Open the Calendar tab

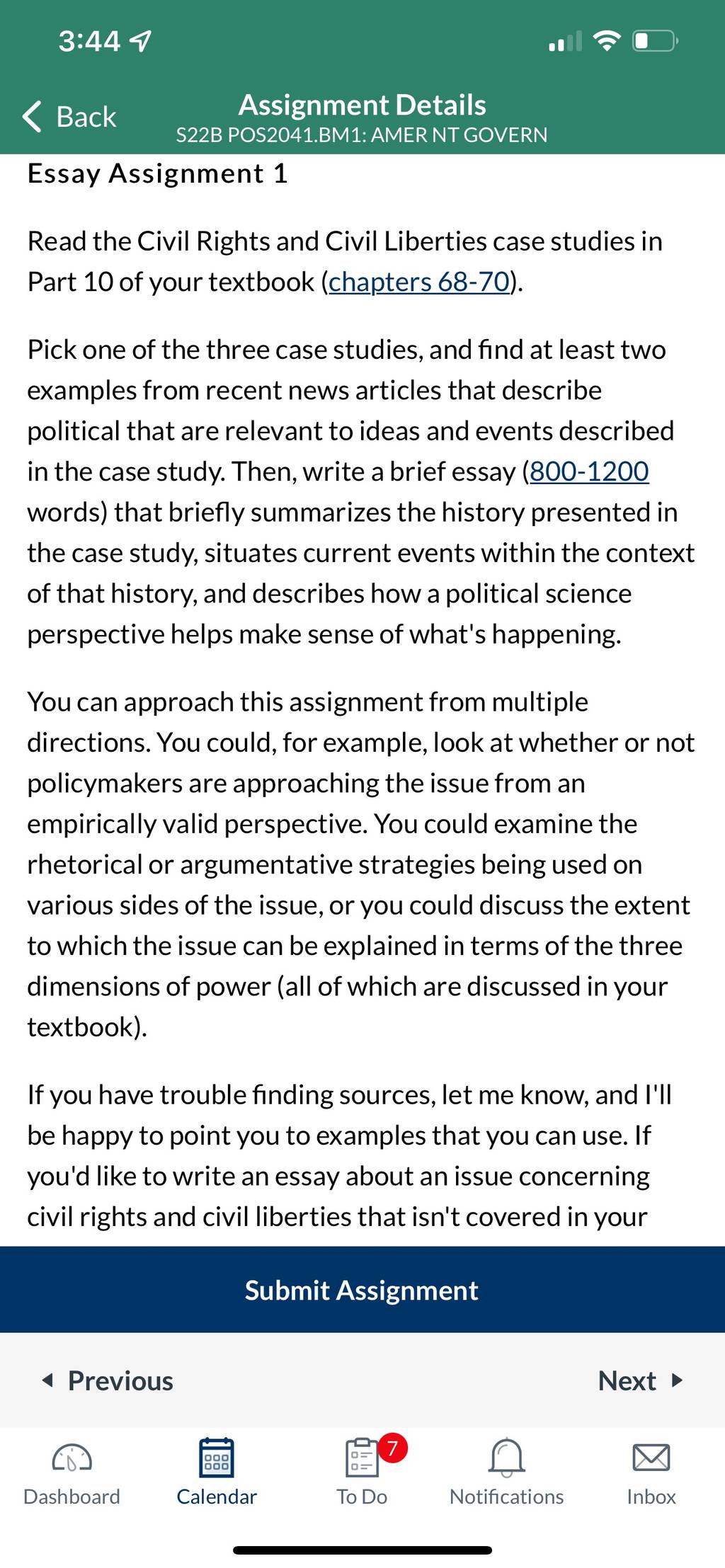point(217,1472)
